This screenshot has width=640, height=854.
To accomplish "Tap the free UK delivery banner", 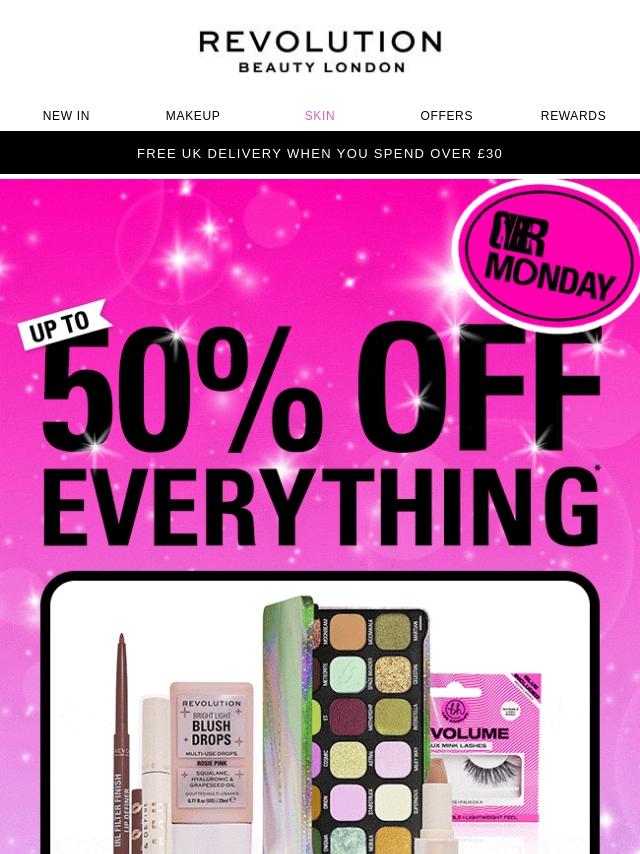I will tap(320, 153).
